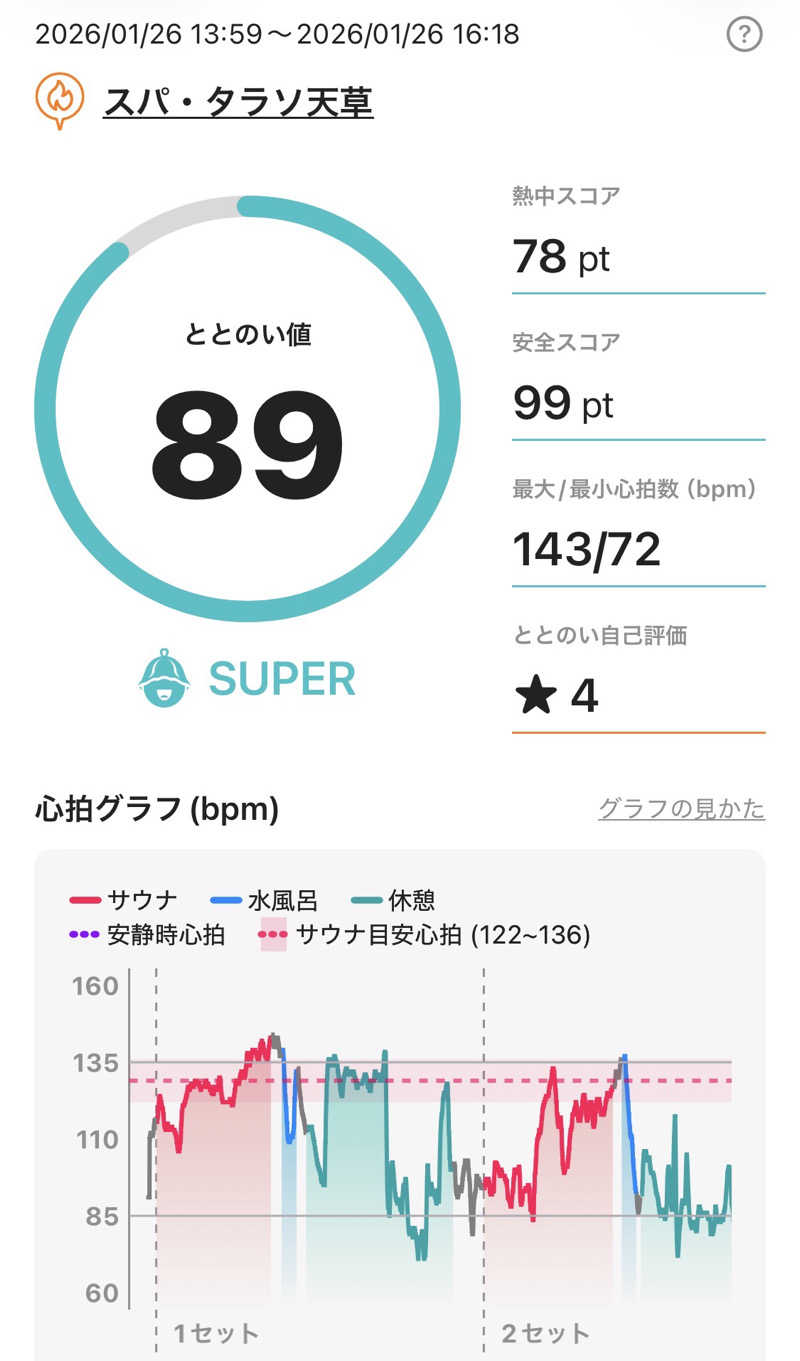Open the help question mark icon
The height and width of the screenshot is (1361, 800).
pos(744,35)
